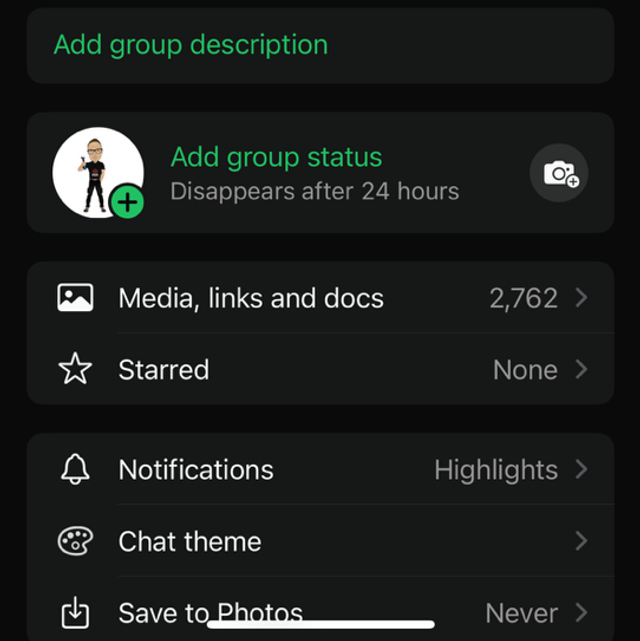Add a group status
The image size is (640, 641).
(x=276, y=158)
